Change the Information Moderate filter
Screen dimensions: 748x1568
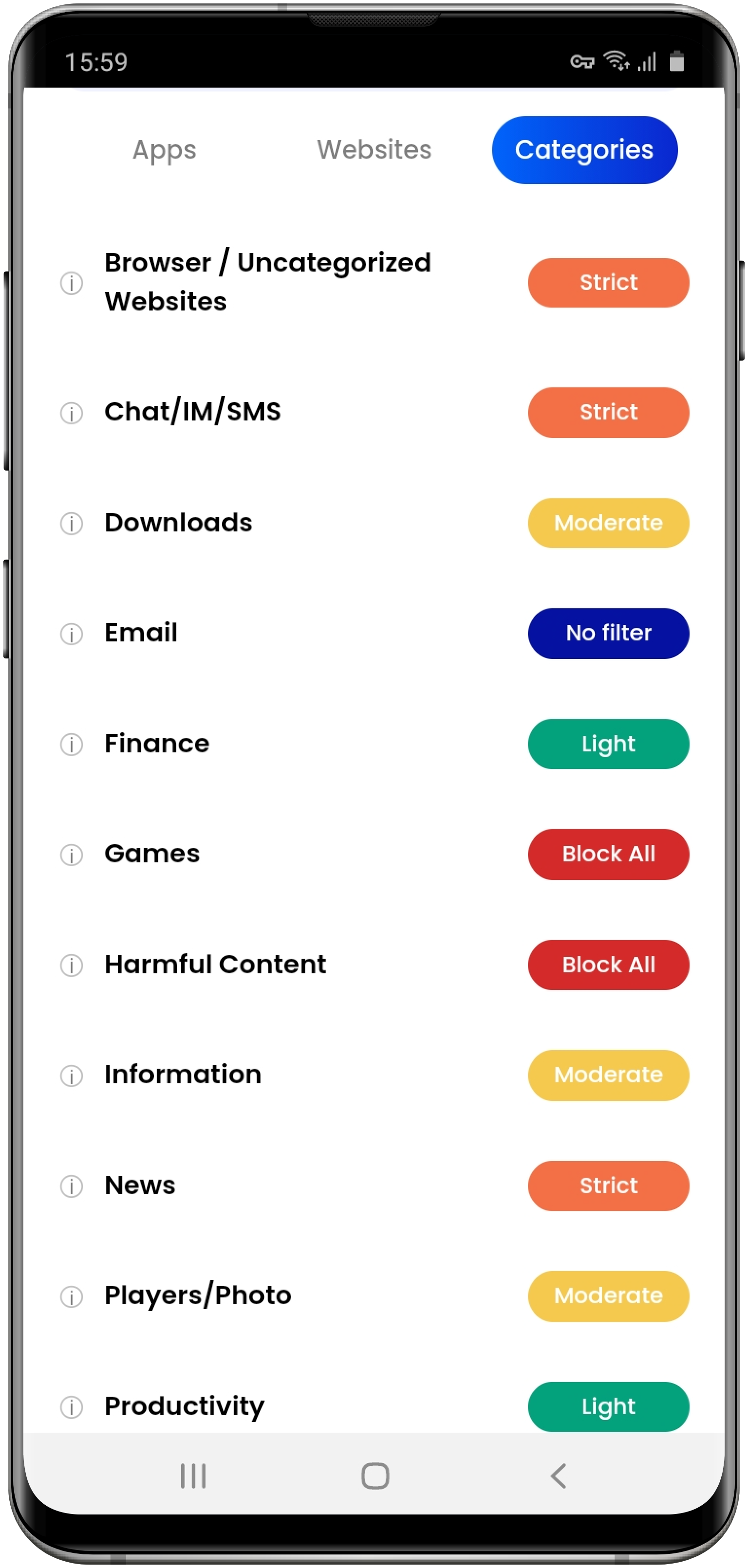coord(608,1075)
